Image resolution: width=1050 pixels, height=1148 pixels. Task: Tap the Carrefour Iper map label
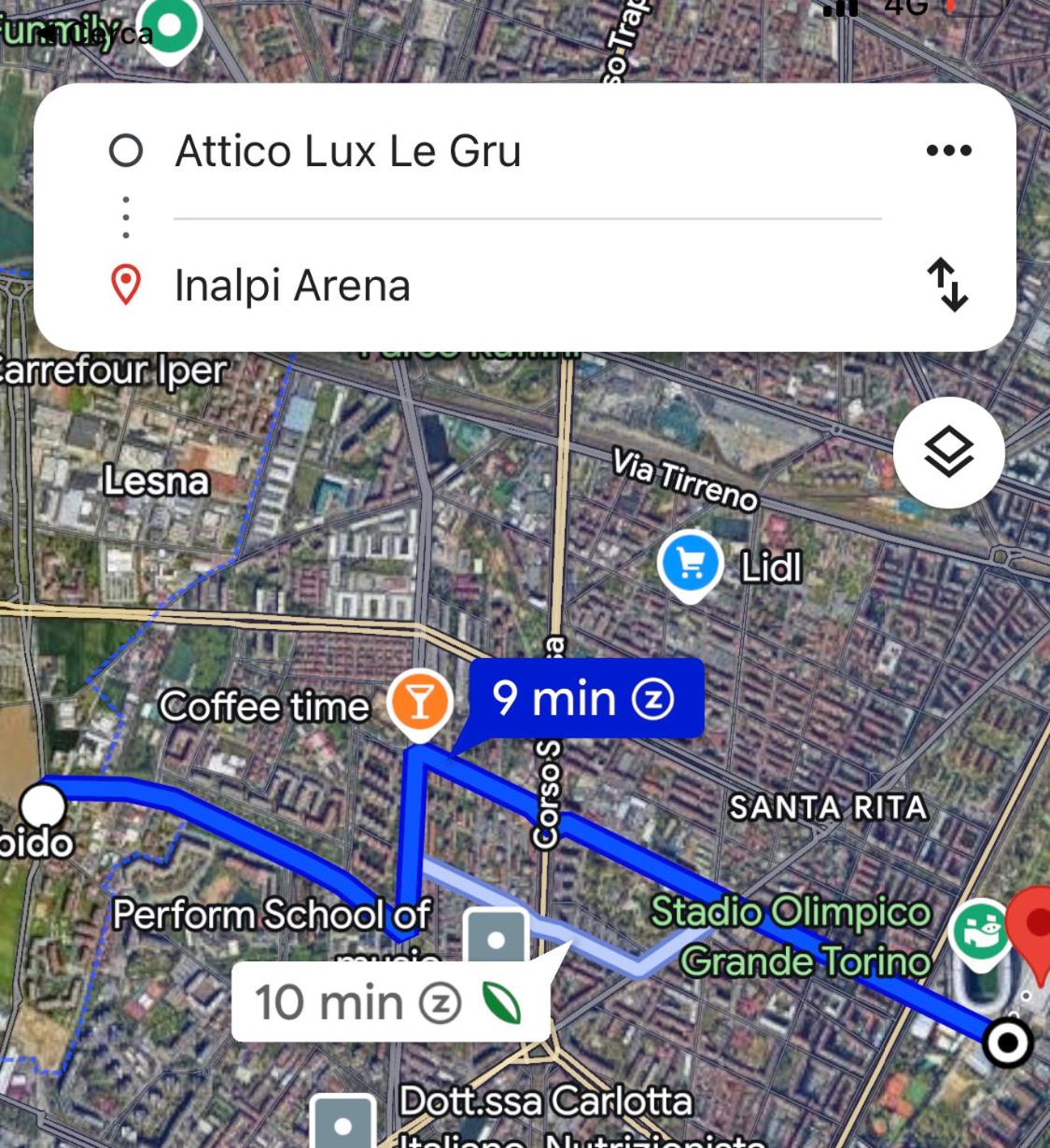click(x=112, y=371)
